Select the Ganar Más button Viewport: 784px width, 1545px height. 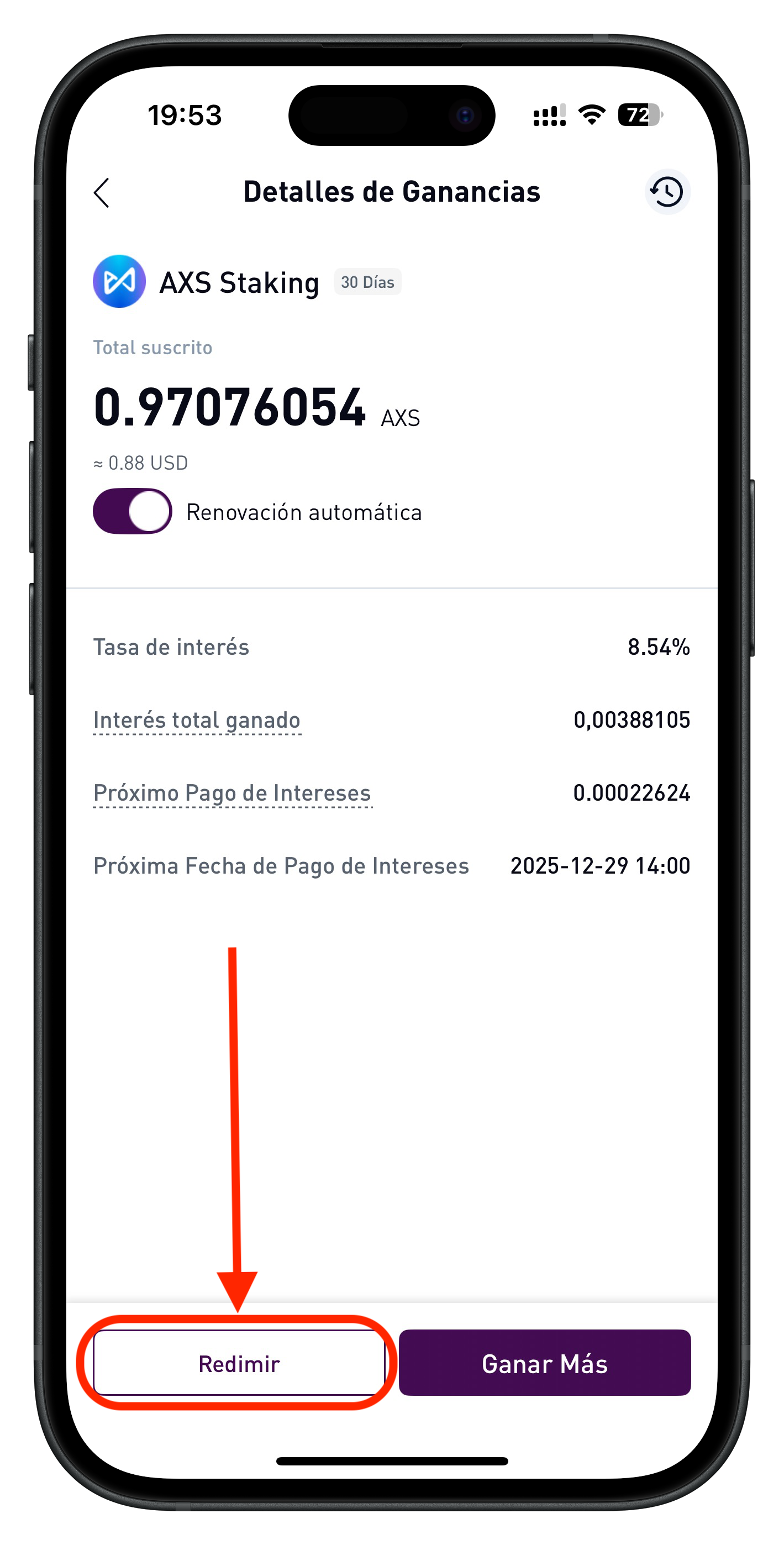[544, 1363]
